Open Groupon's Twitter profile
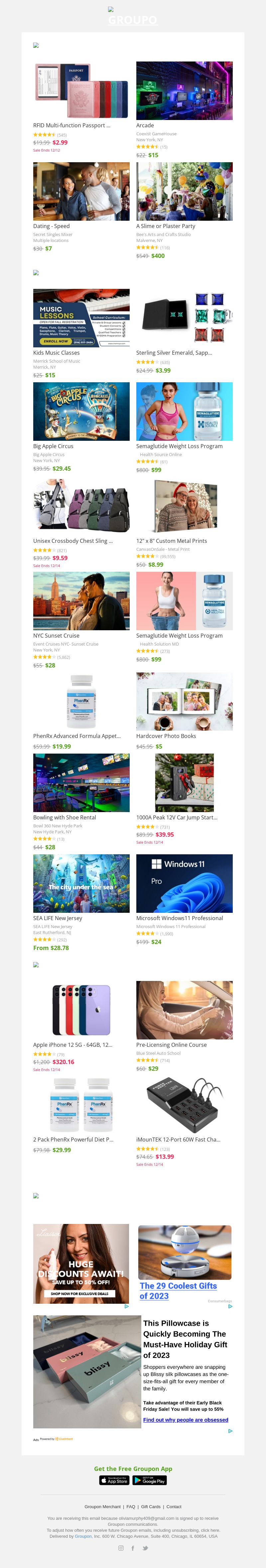The image size is (266, 1568). coord(145,1548)
